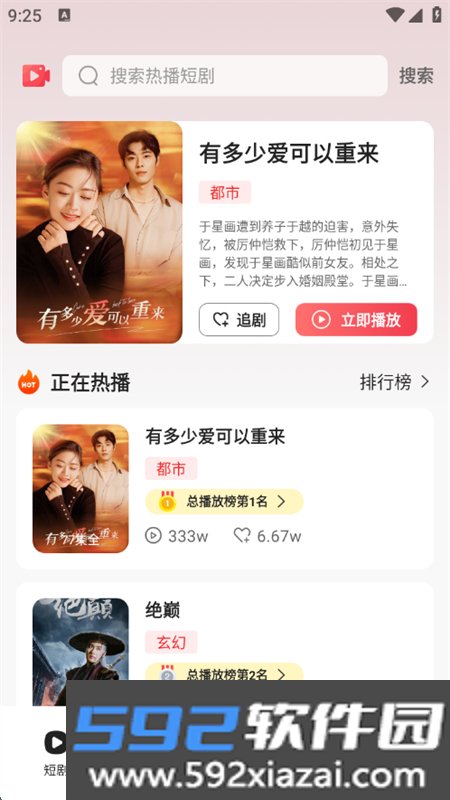Follow the featured drama with 追剧
Screen dimensions: 450x800
point(239,320)
